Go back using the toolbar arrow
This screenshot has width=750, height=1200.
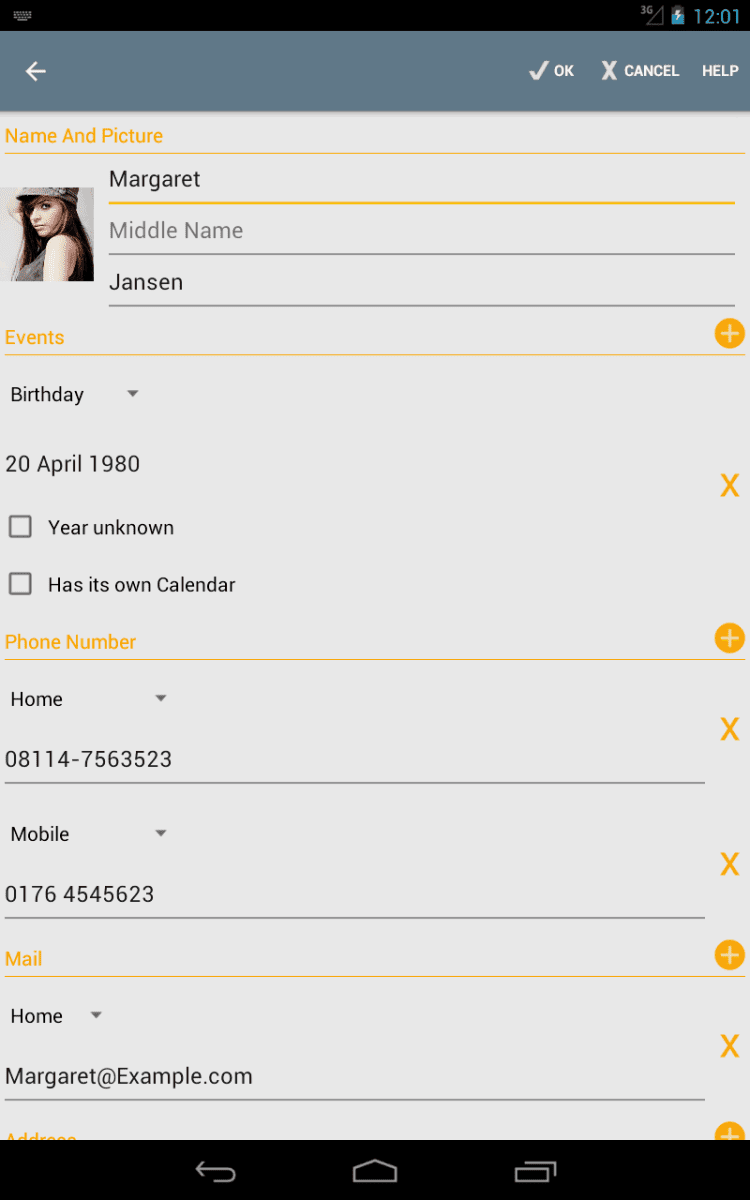(x=36, y=71)
